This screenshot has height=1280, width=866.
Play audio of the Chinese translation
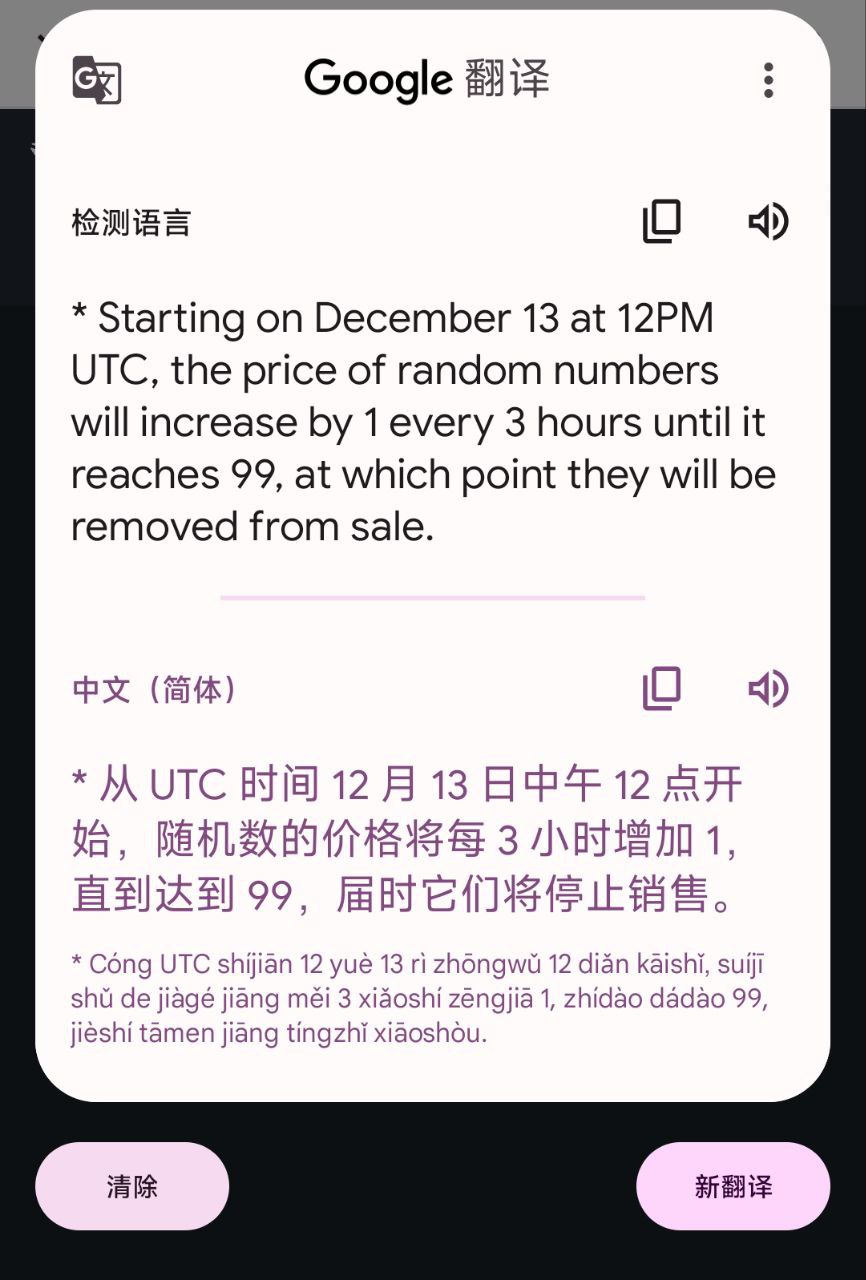point(768,689)
